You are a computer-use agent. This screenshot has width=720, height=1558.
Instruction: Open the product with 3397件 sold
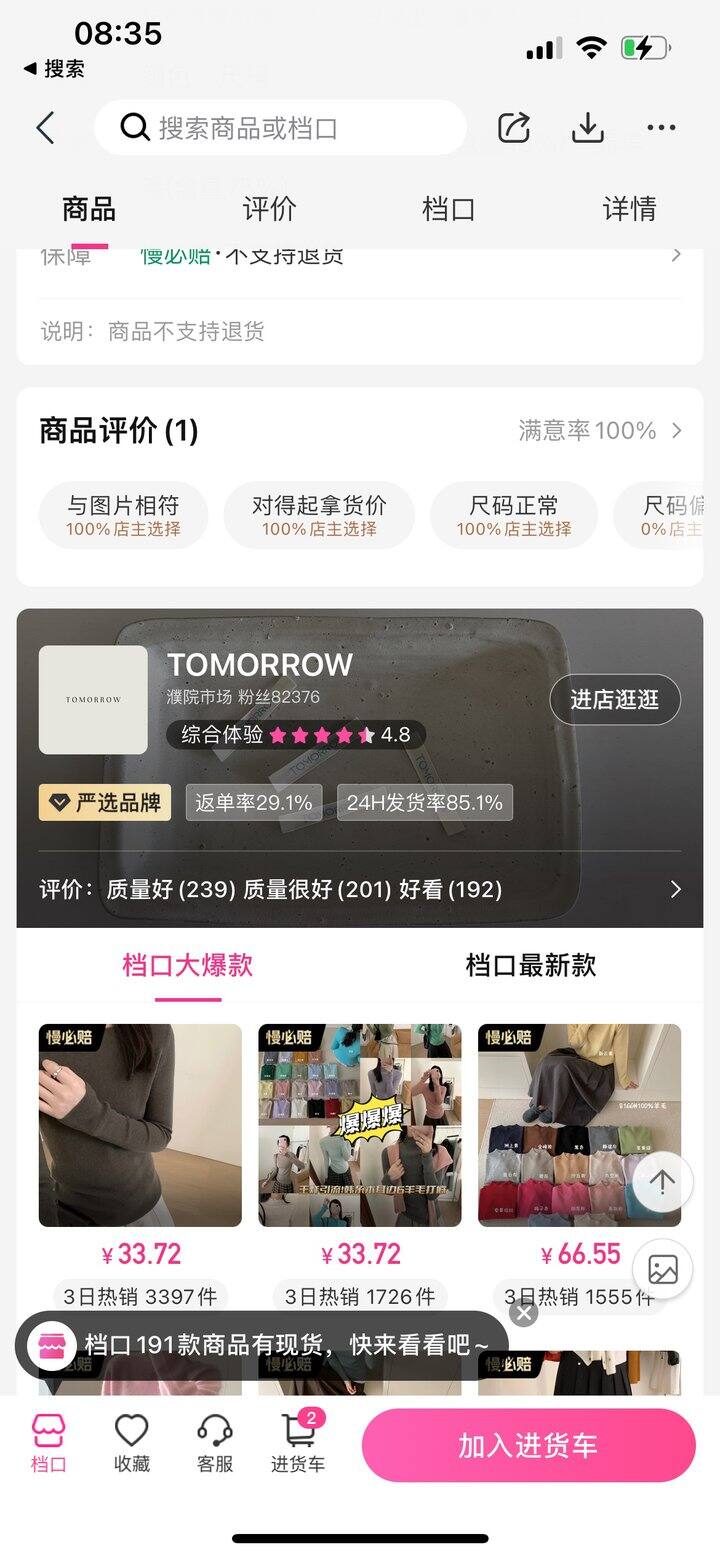coord(140,1125)
